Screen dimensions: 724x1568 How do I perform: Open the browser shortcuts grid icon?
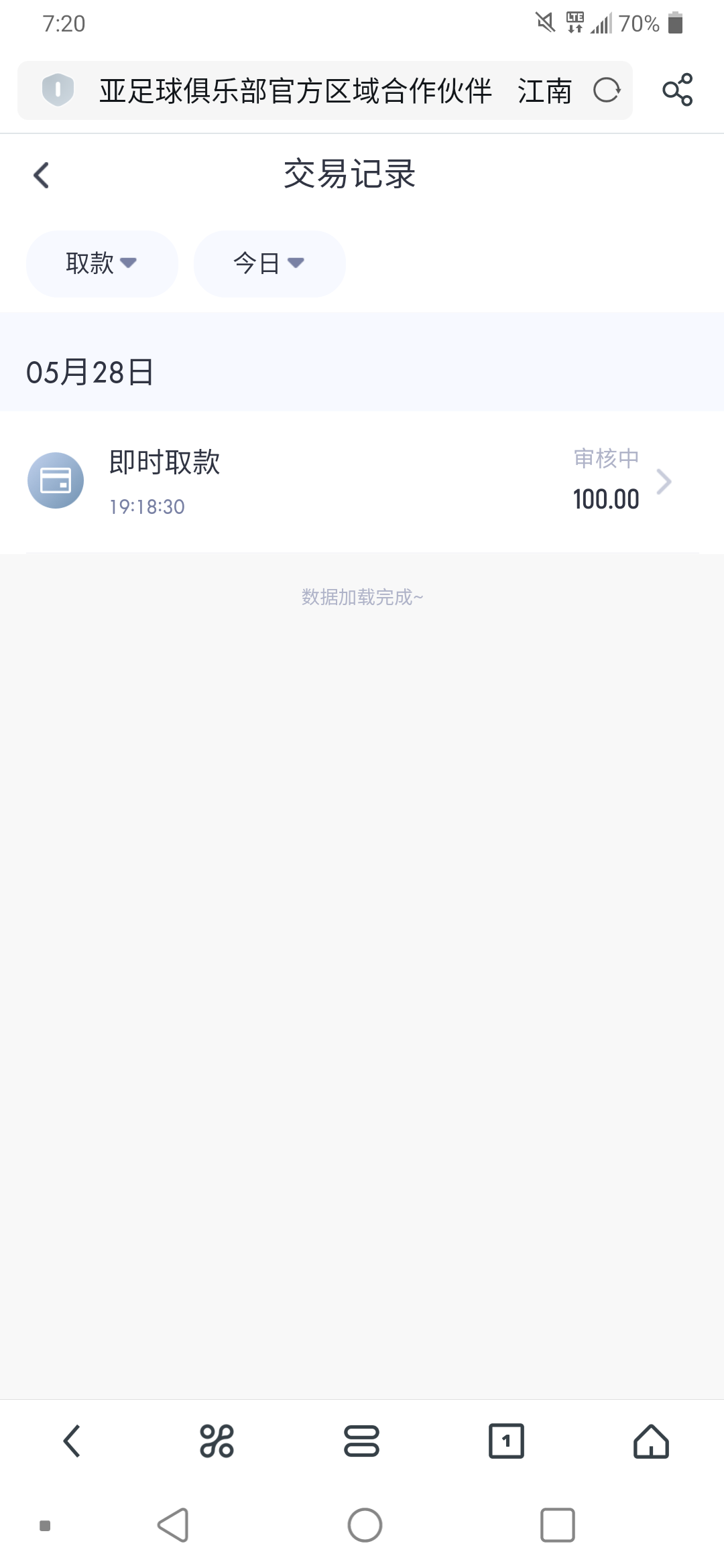click(x=217, y=1441)
